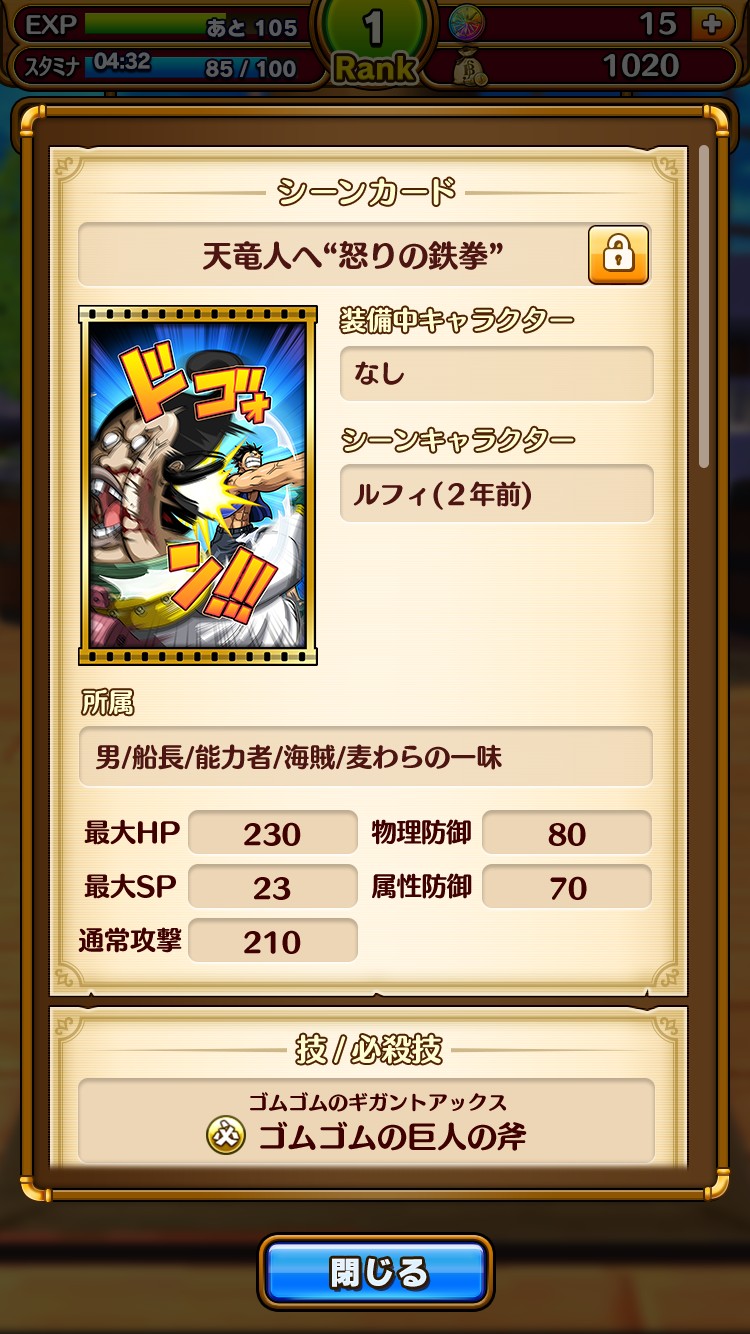The height and width of the screenshot is (1334, 750).
Task: Toggle the lock icon on the scene card
Action: tap(618, 255)
